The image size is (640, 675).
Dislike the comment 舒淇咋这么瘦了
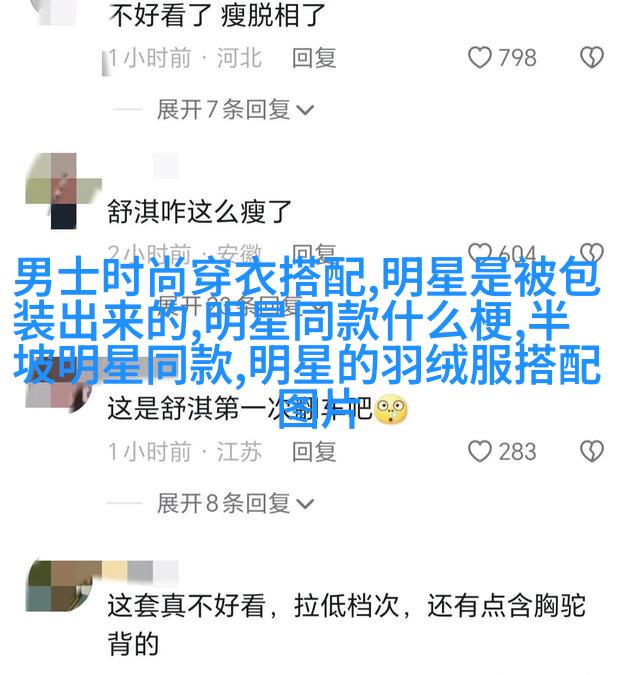(593, 253)
